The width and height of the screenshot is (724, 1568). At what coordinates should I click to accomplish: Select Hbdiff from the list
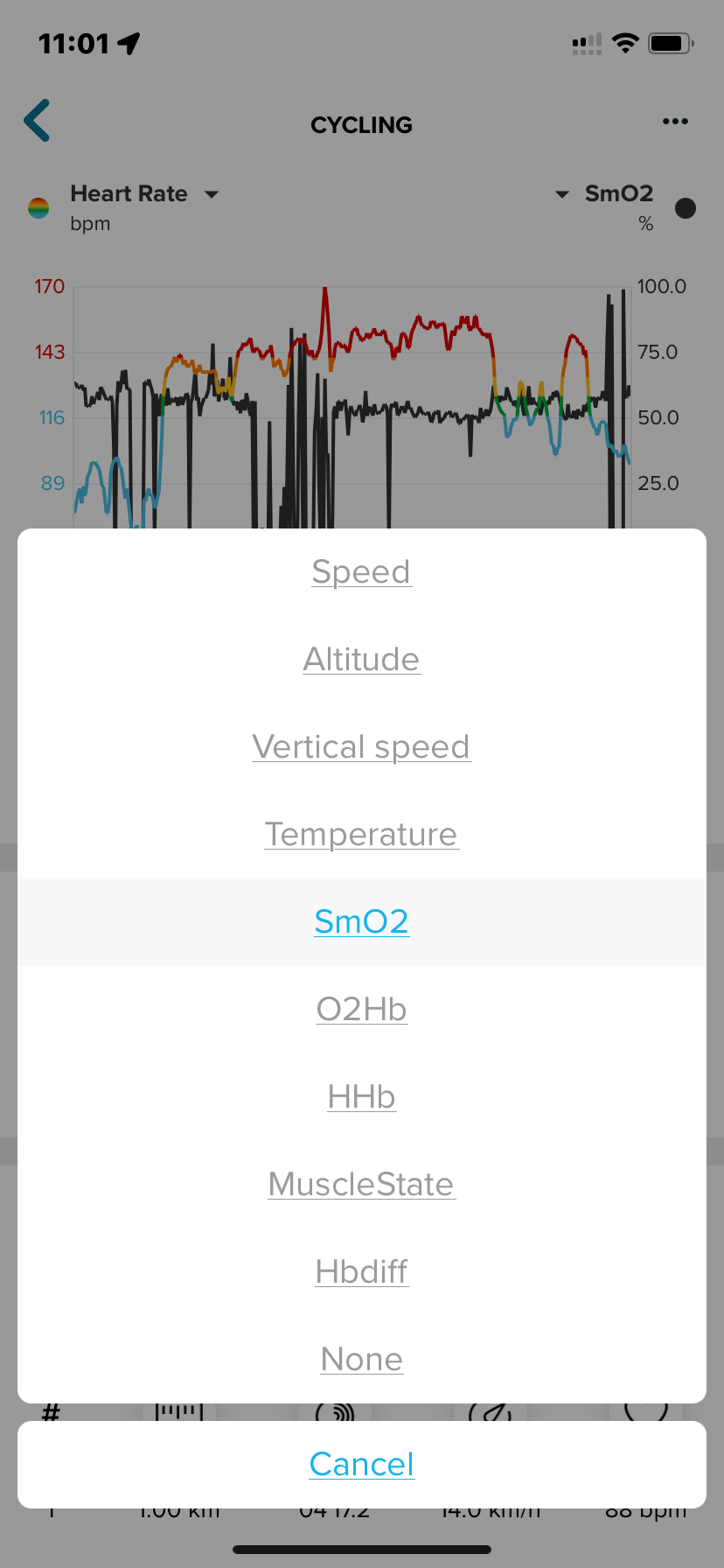(x=361, y=1272)
